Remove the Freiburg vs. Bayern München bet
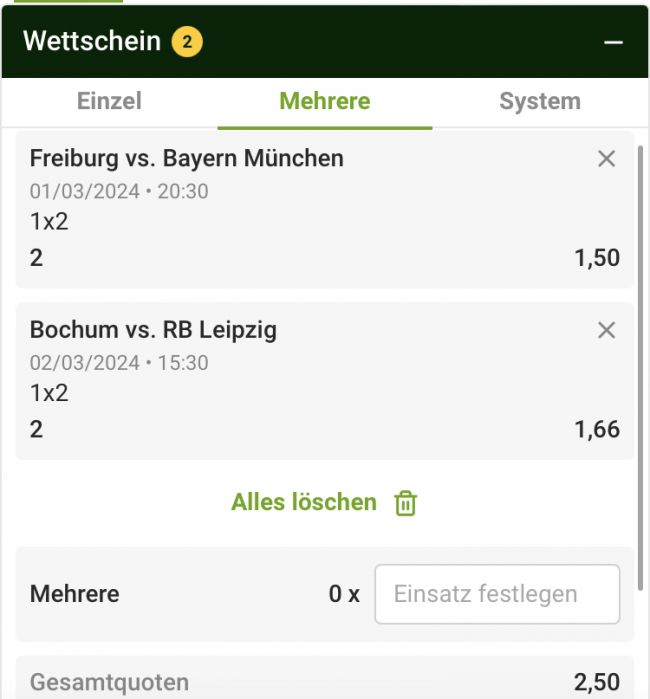This screenshot has height=699, width=650. (606, 159)
